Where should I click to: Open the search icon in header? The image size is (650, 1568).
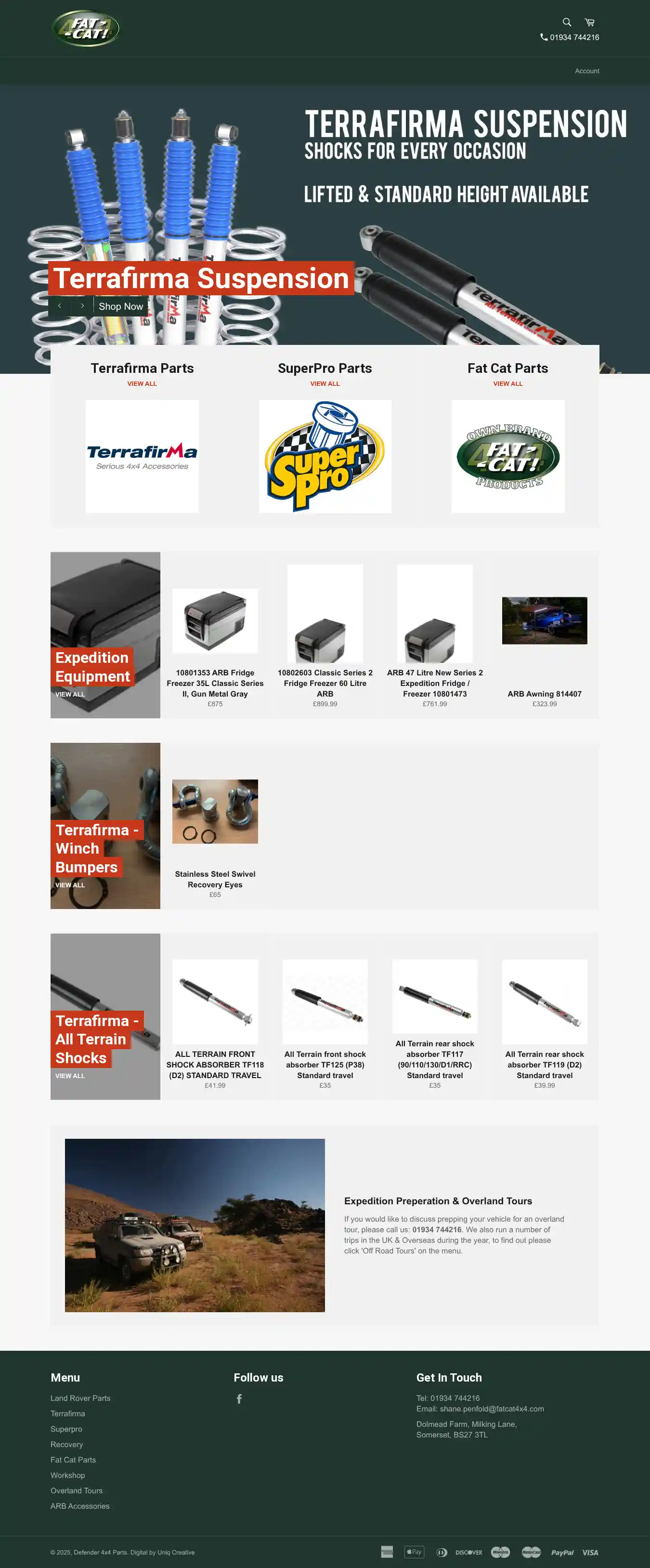click(x=567, y=23)
